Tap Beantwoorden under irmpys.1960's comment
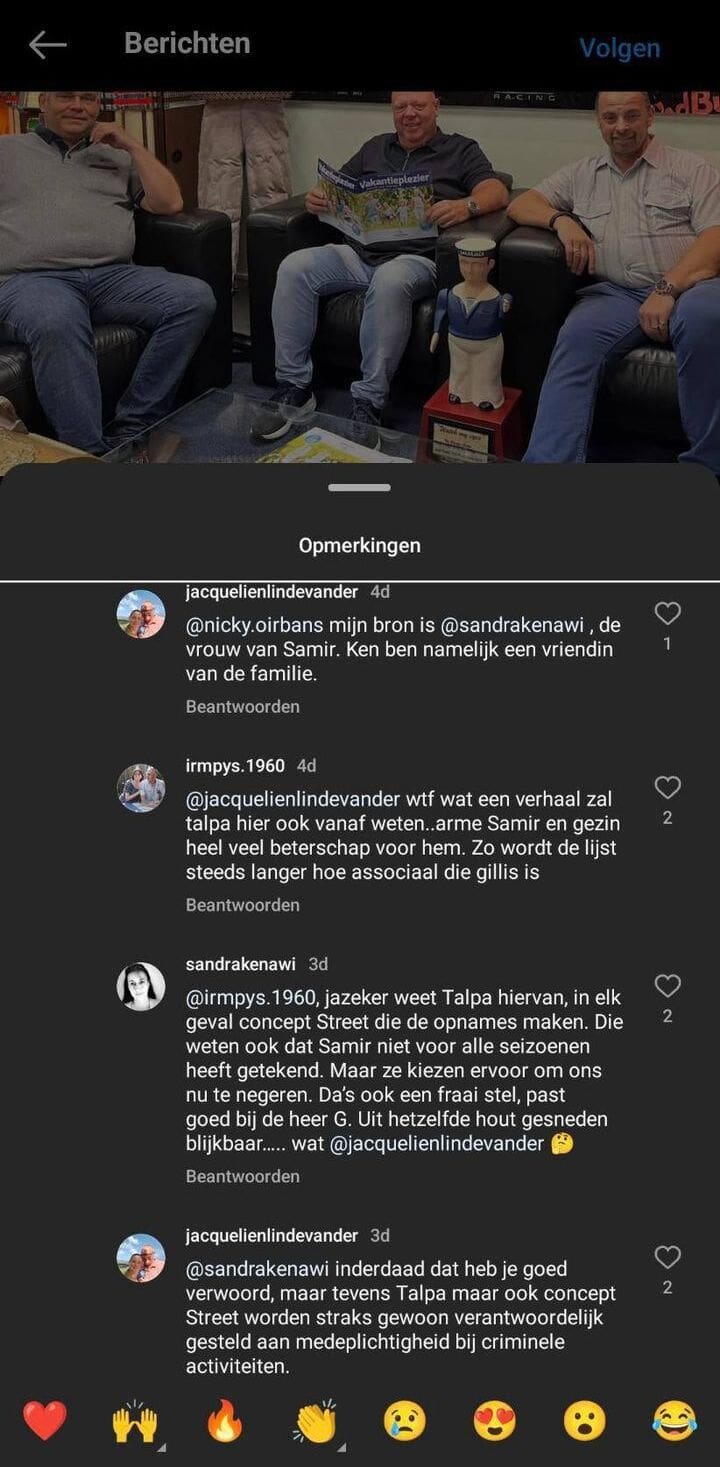 (x=242, y=905)
